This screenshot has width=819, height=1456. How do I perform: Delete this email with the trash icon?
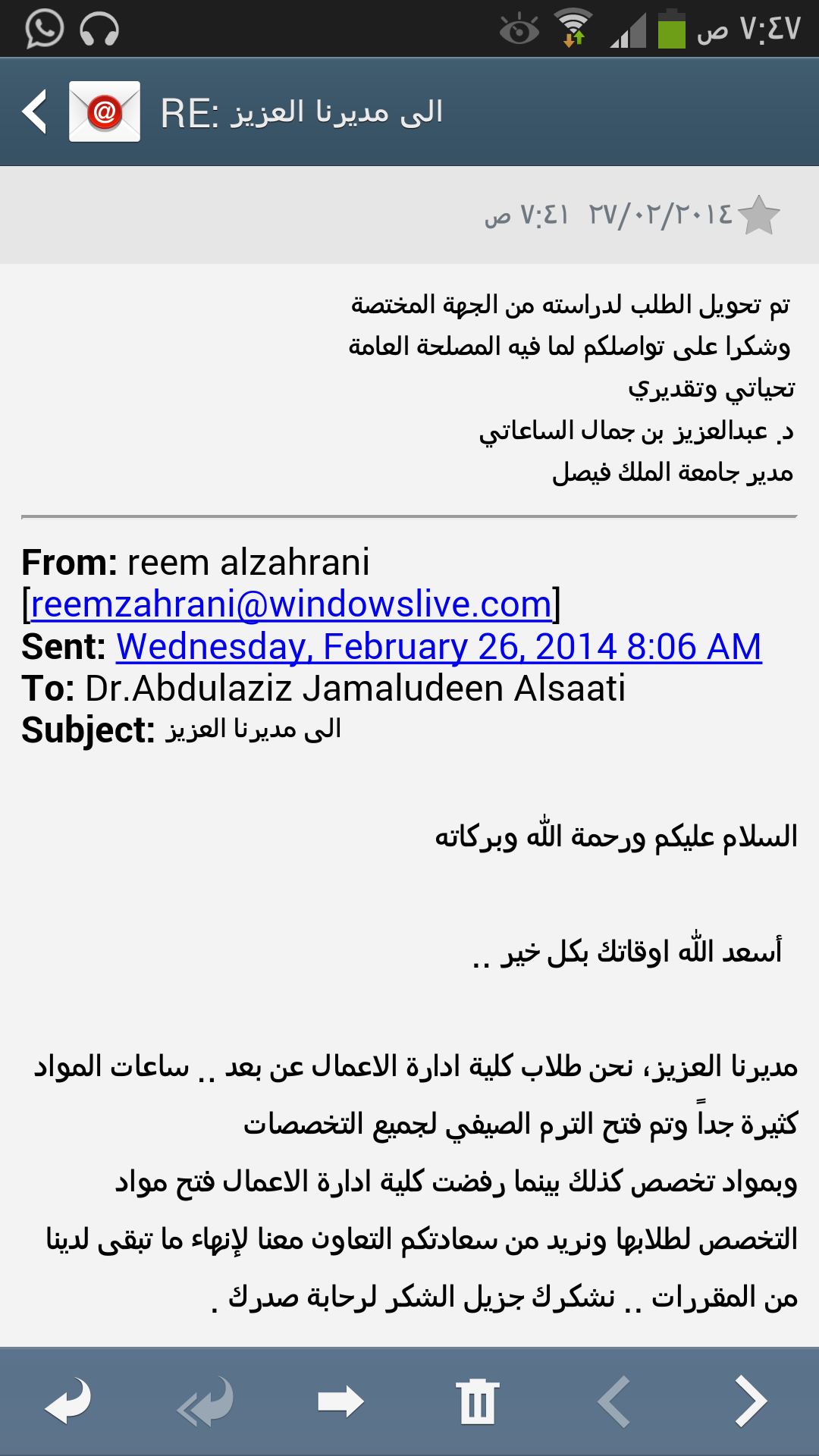(x=478, y=1401)
